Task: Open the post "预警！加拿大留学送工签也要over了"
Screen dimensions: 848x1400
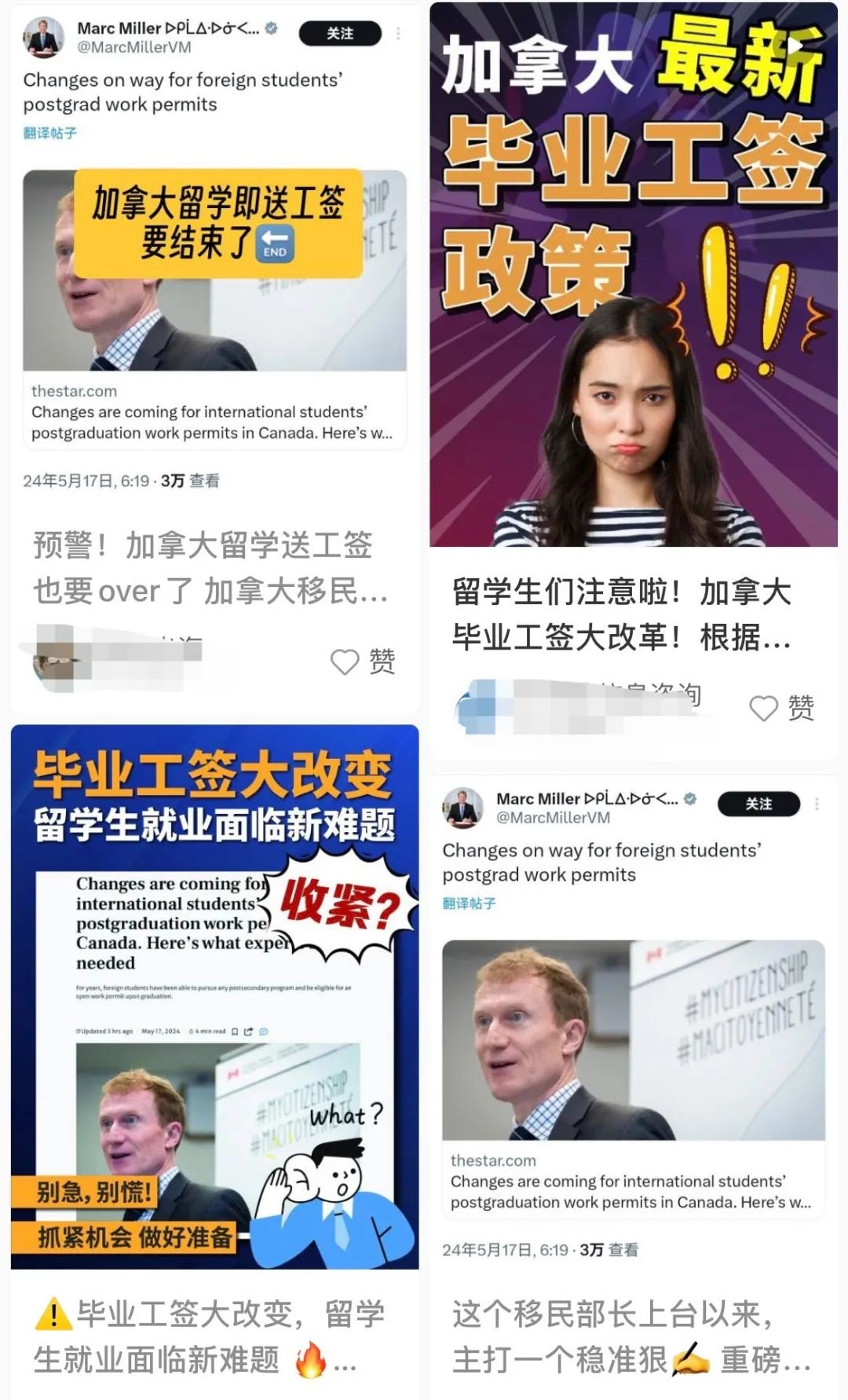Action: coord(210,567)
